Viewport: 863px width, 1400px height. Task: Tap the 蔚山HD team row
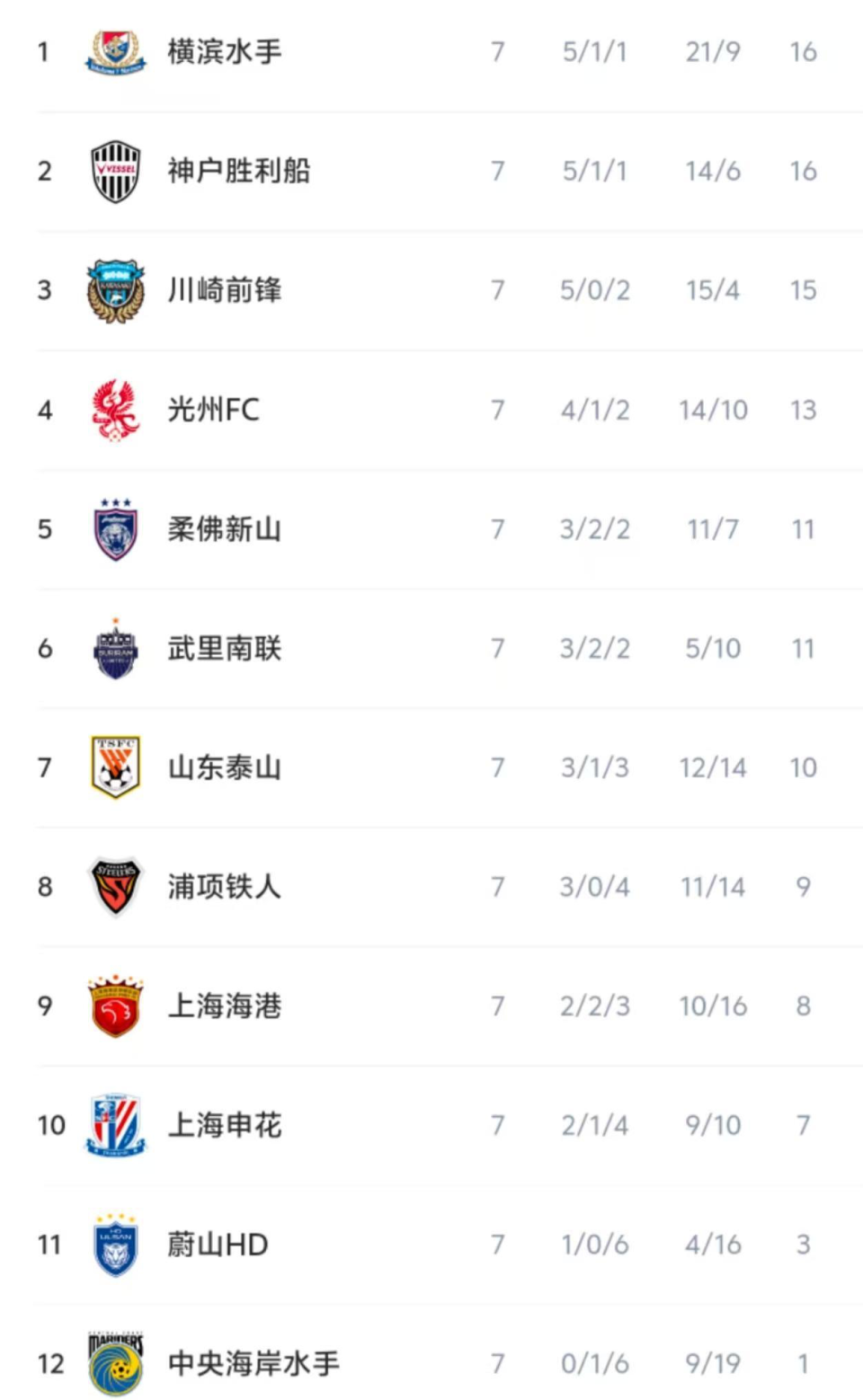(431, 1245)
